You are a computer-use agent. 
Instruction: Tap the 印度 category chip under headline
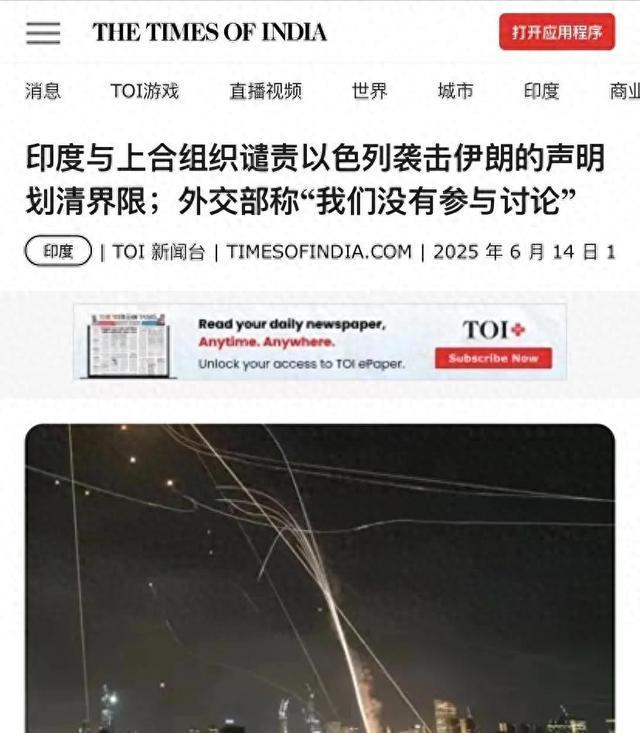click(x=58, y=251)
